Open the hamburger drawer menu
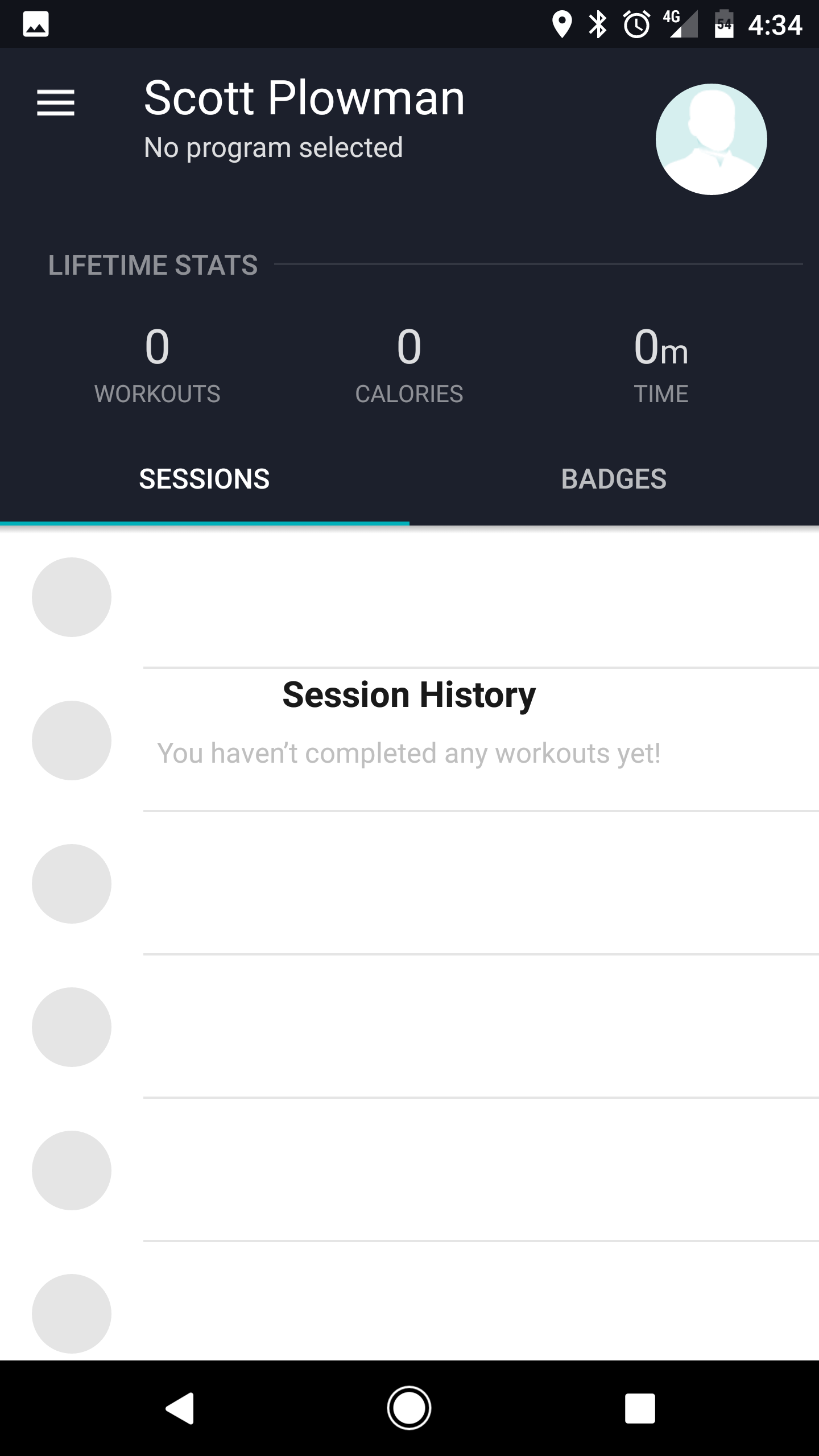This screenshot has width=819, height=1456. click(x=56, y=103)
